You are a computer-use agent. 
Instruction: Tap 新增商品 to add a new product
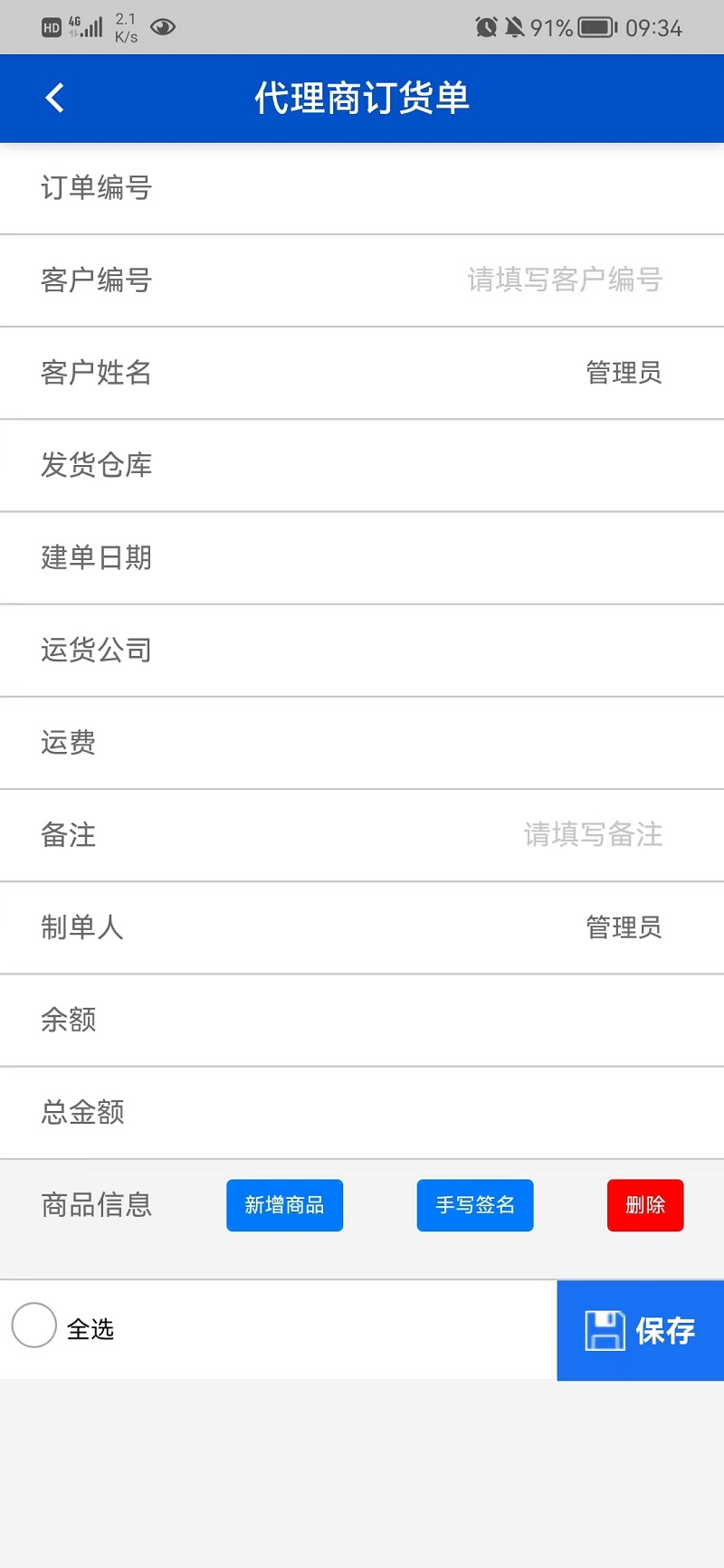(x=284, y=1205)
